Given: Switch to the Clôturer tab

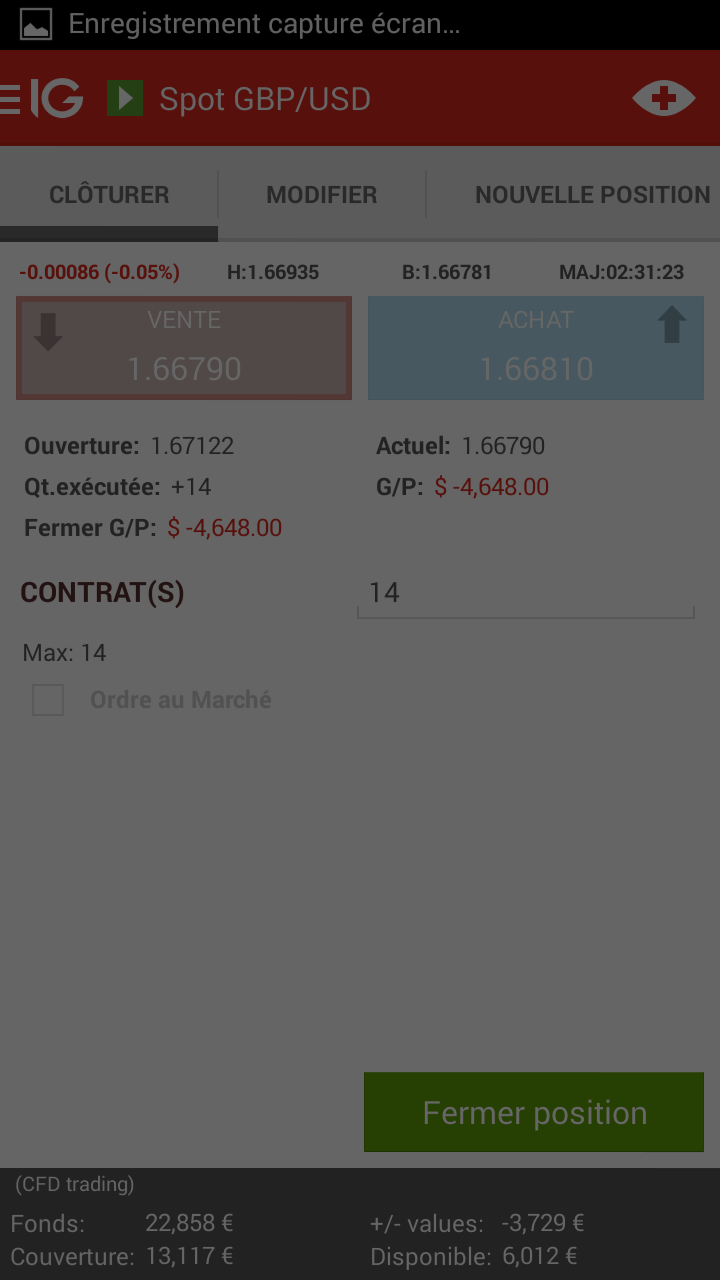Looking at the screenshot, I should click(109, 195).
